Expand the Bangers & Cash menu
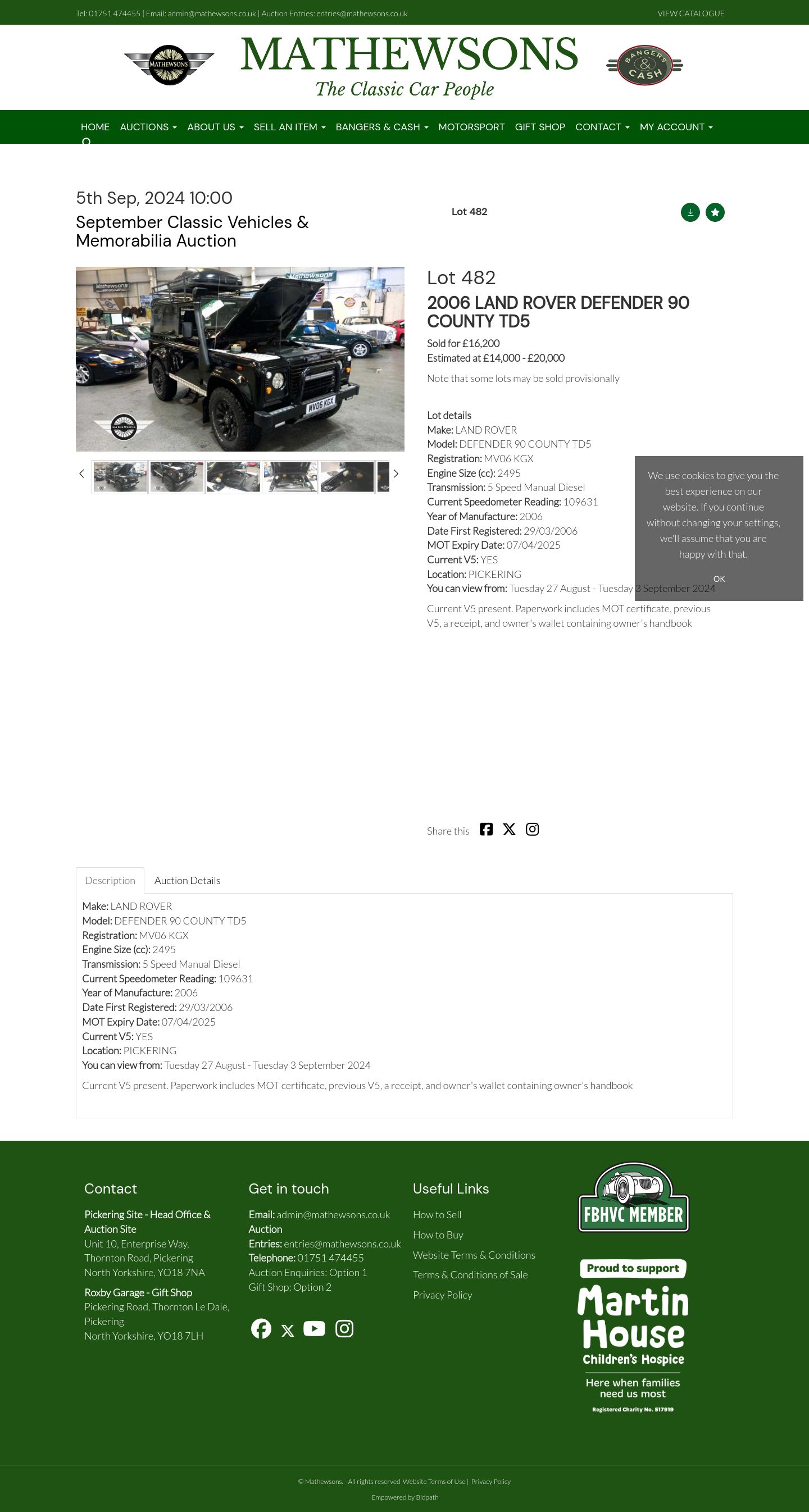This screenshot has width=809, height=1512. (381, 127)
